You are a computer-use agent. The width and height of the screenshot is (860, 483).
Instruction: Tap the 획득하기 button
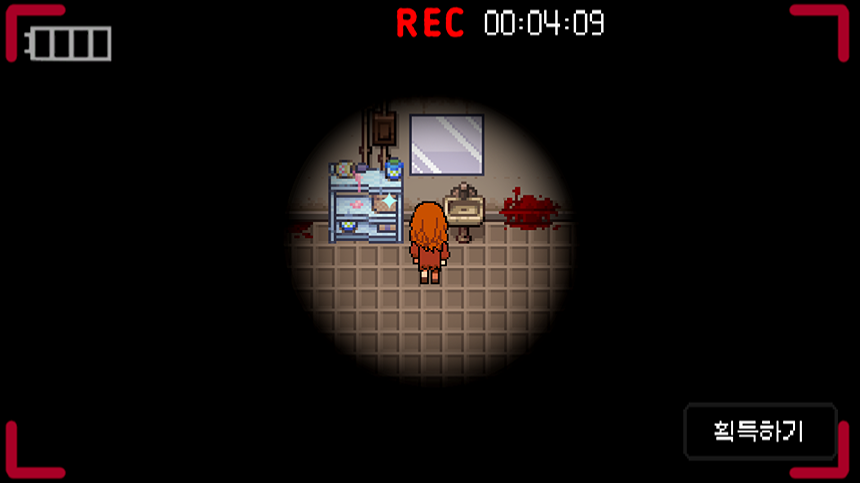(759, 432)
